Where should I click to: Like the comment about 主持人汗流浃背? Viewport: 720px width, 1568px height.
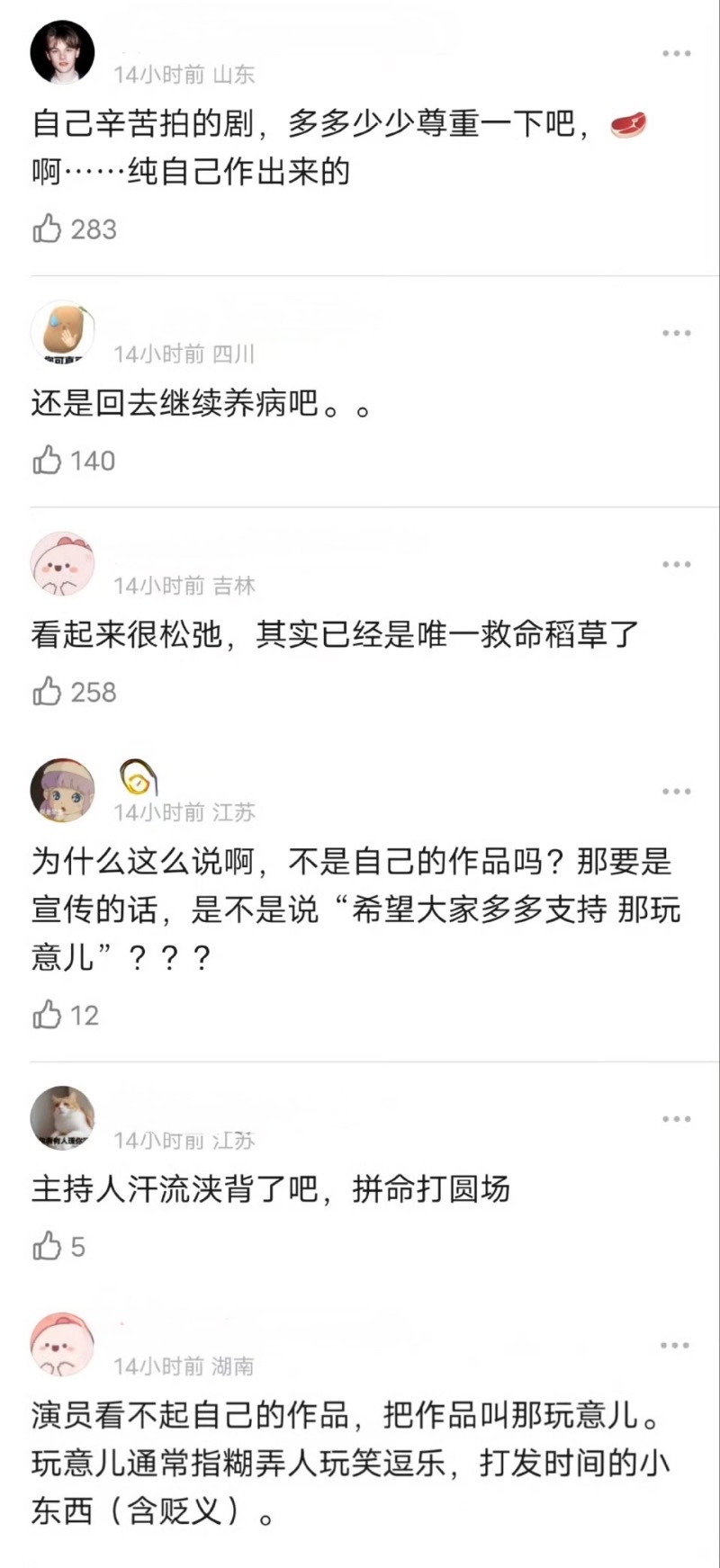47,1246
